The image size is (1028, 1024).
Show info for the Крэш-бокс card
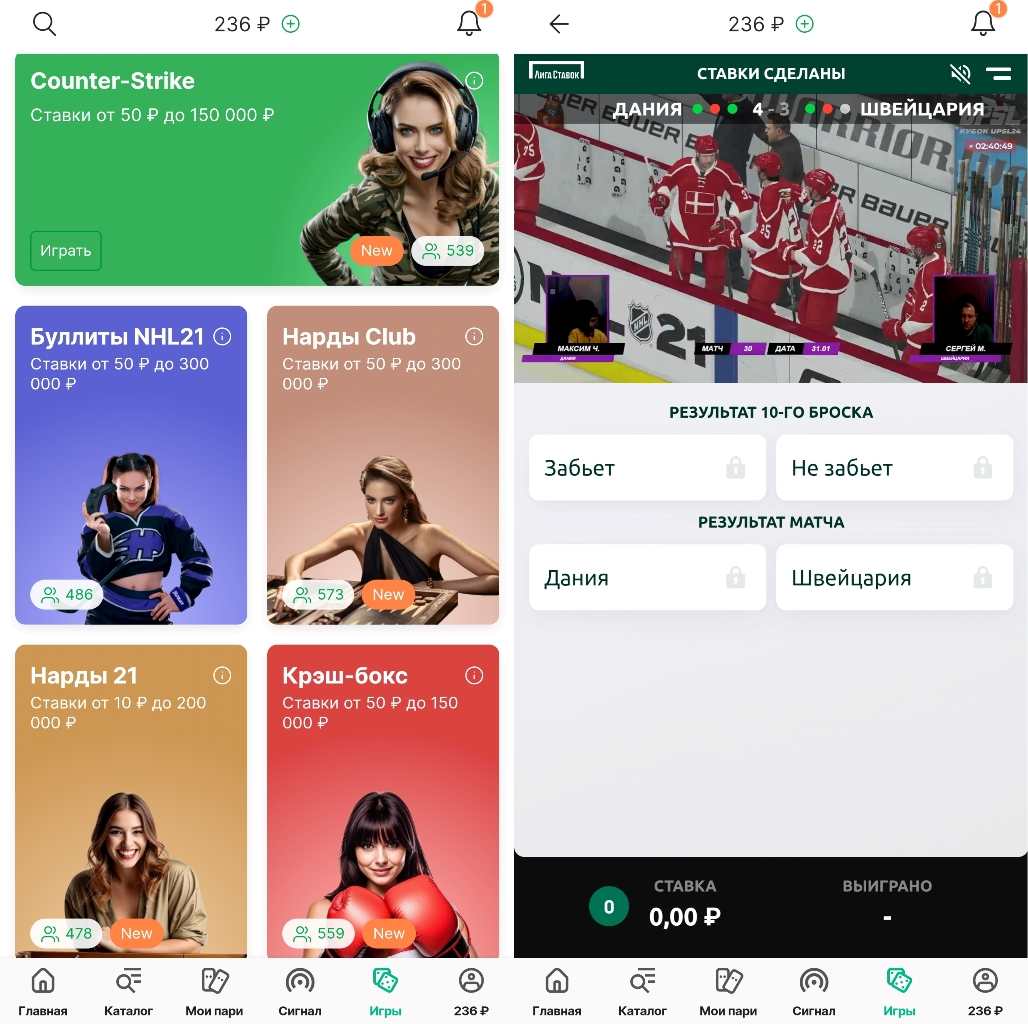point(475,676)
